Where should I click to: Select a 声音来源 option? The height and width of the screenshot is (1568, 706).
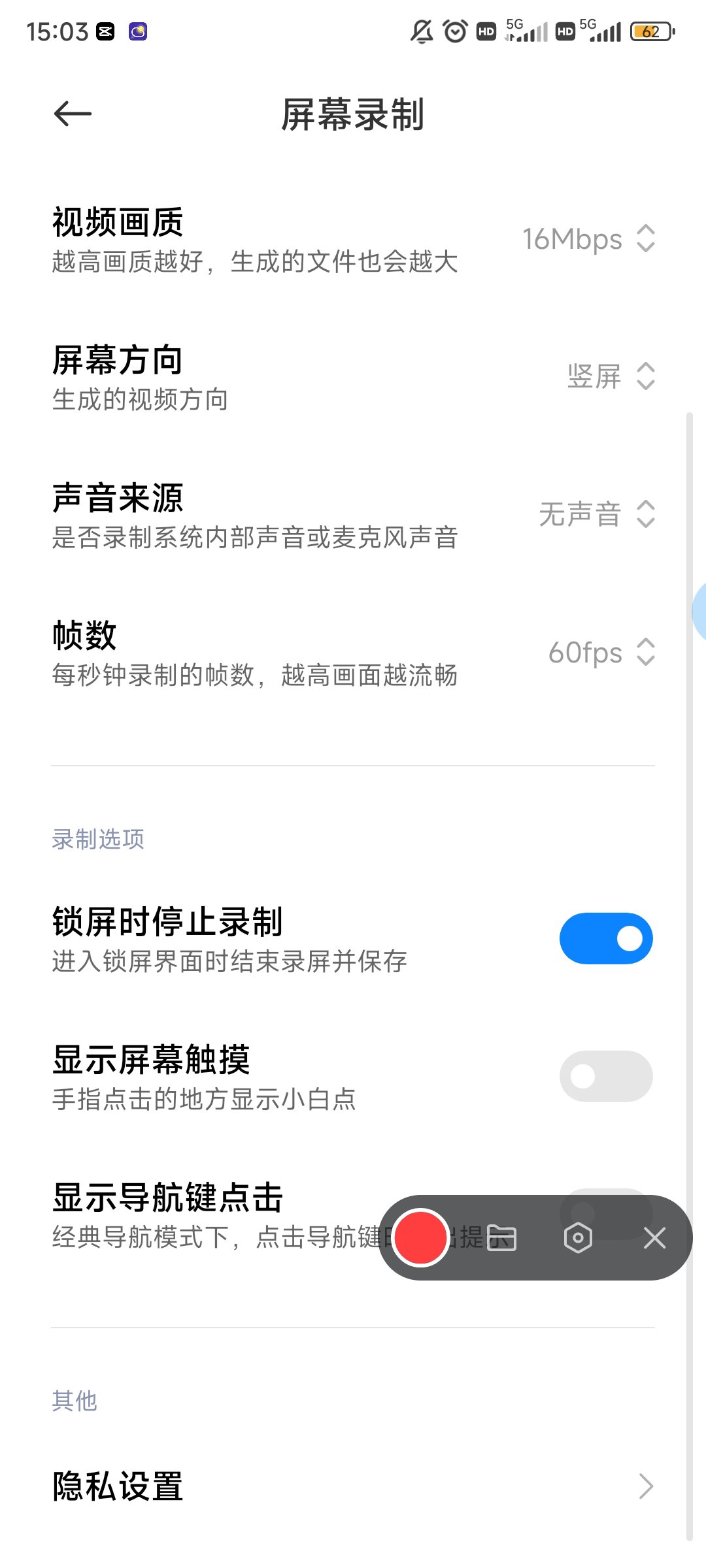(x=596, y=514)
